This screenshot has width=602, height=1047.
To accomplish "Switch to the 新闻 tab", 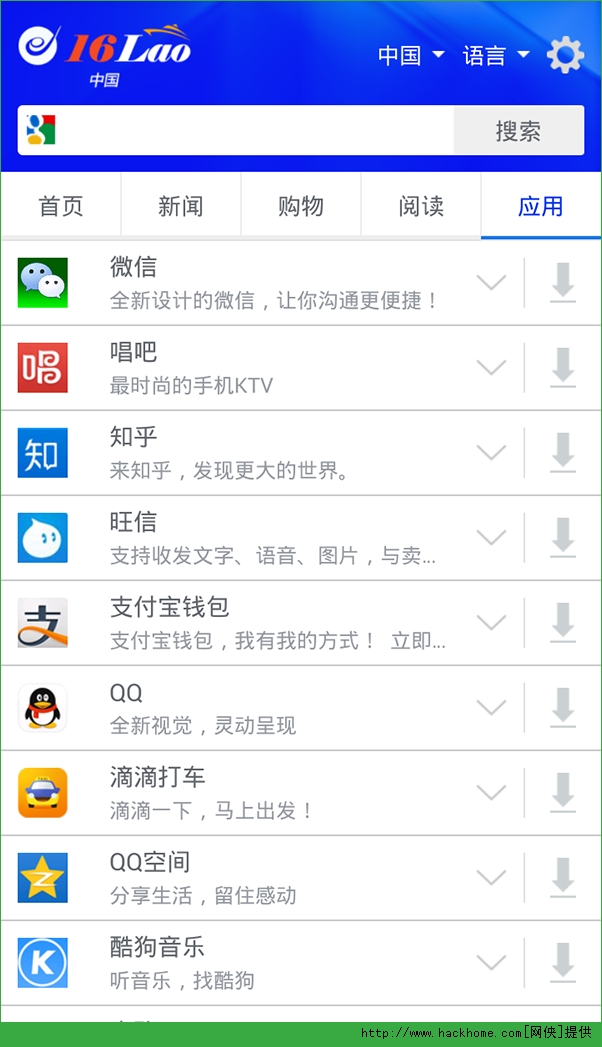I will pyautogui.click(x=181, y=206).
